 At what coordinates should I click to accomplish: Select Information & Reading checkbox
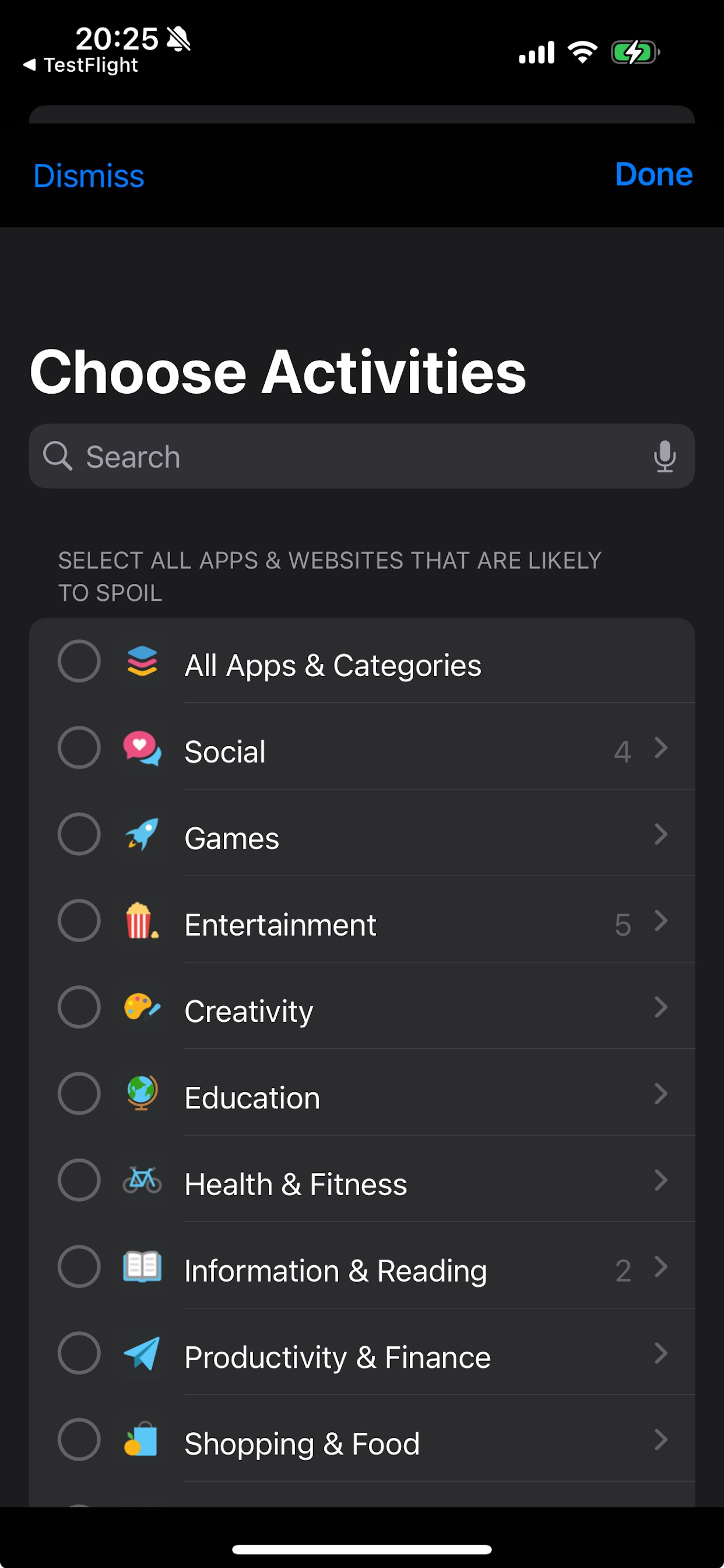coord(79,1266)
